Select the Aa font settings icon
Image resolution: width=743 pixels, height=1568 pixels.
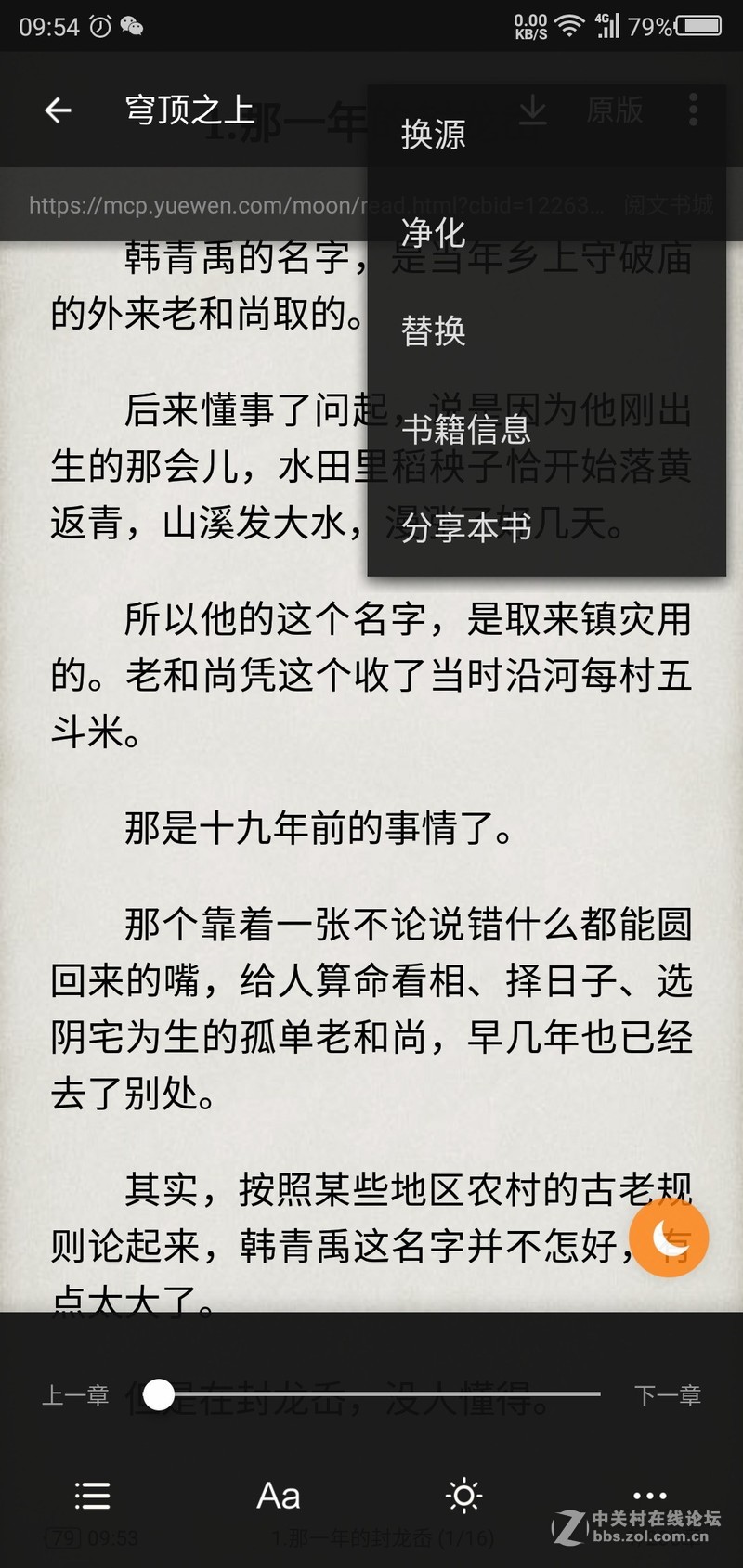278,1495
